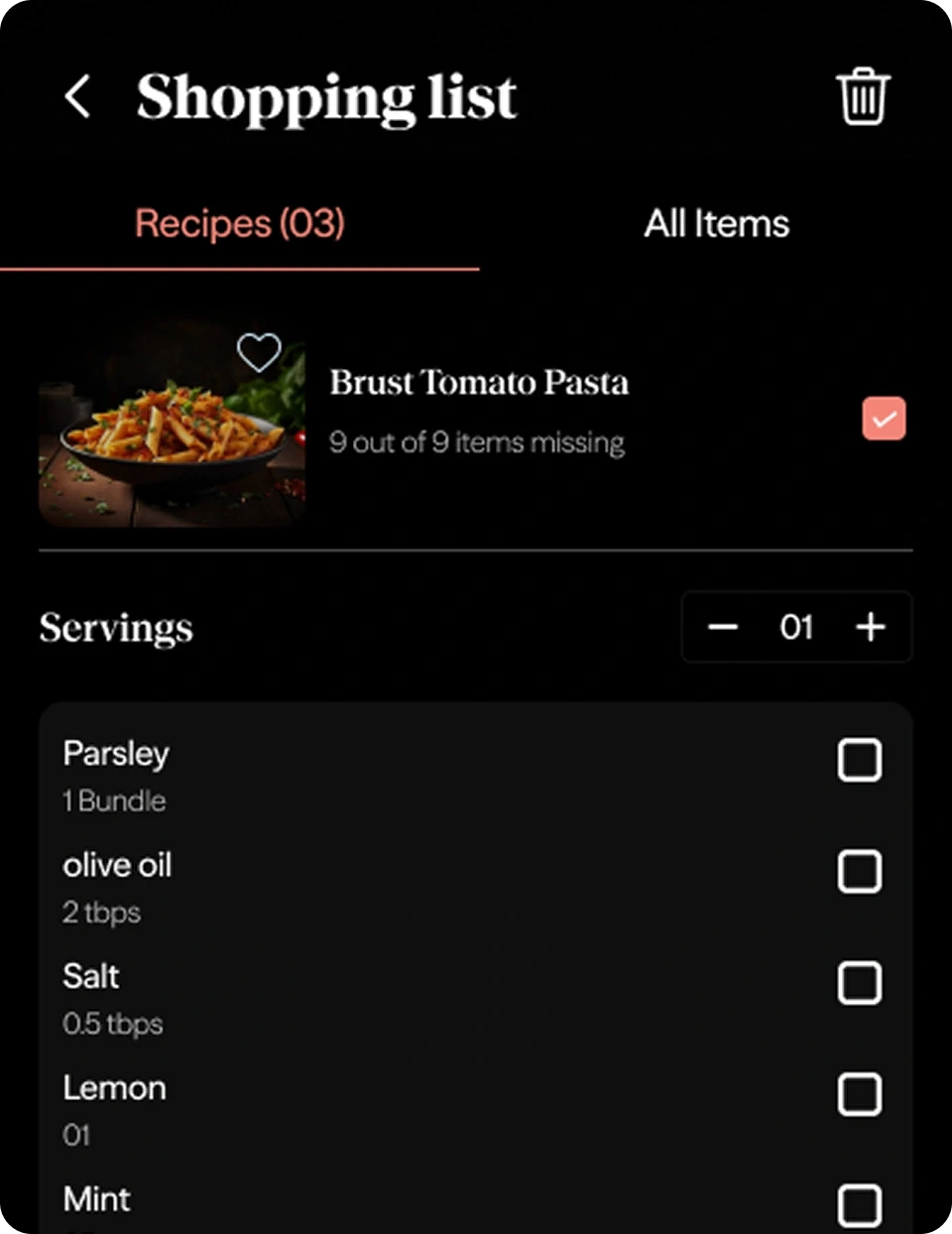This screenshot has height=1234, width=952.
Task: Check off Parsley
Action: point(859,761)
